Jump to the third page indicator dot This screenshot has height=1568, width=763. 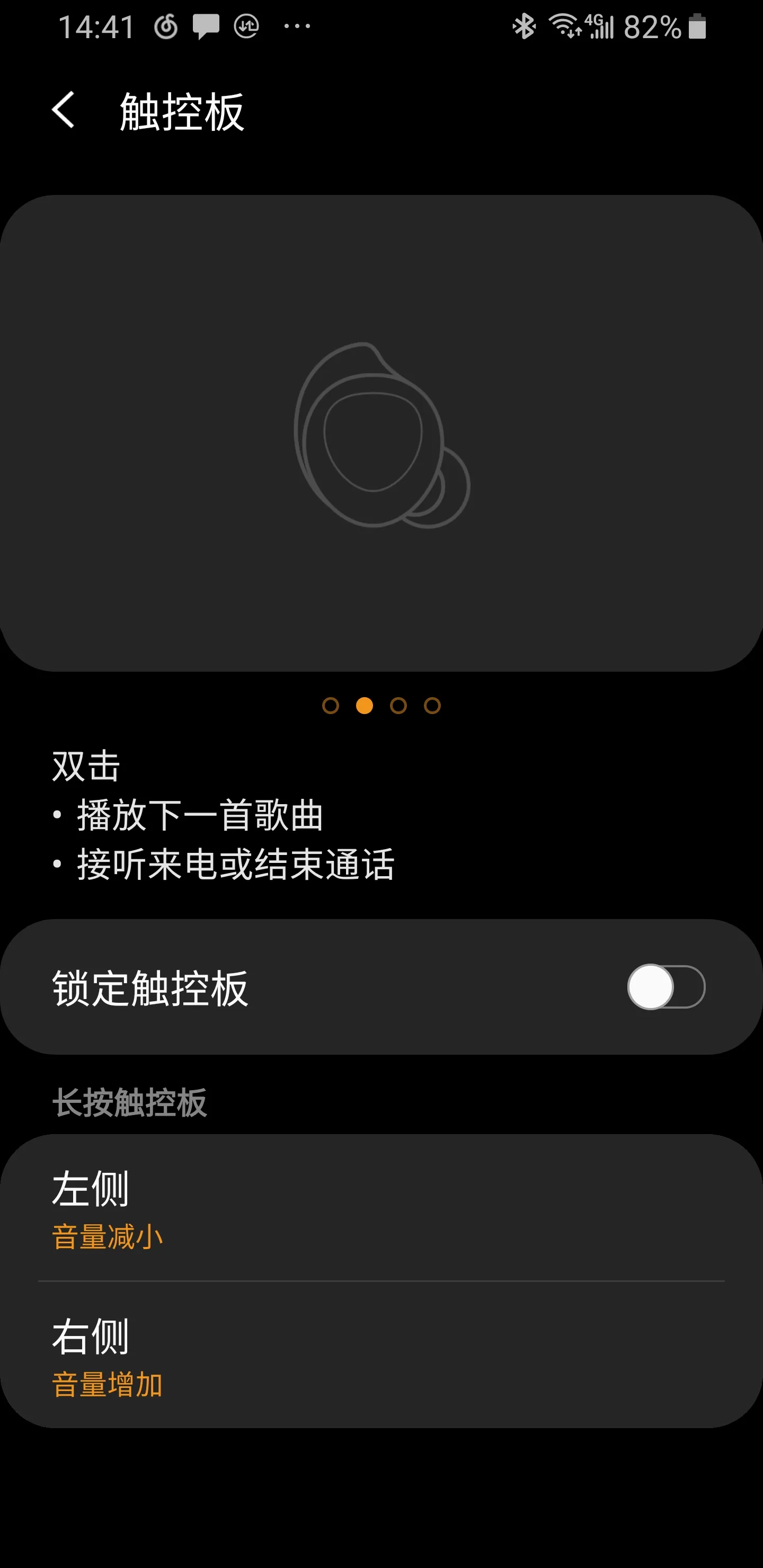pos(398,706)
